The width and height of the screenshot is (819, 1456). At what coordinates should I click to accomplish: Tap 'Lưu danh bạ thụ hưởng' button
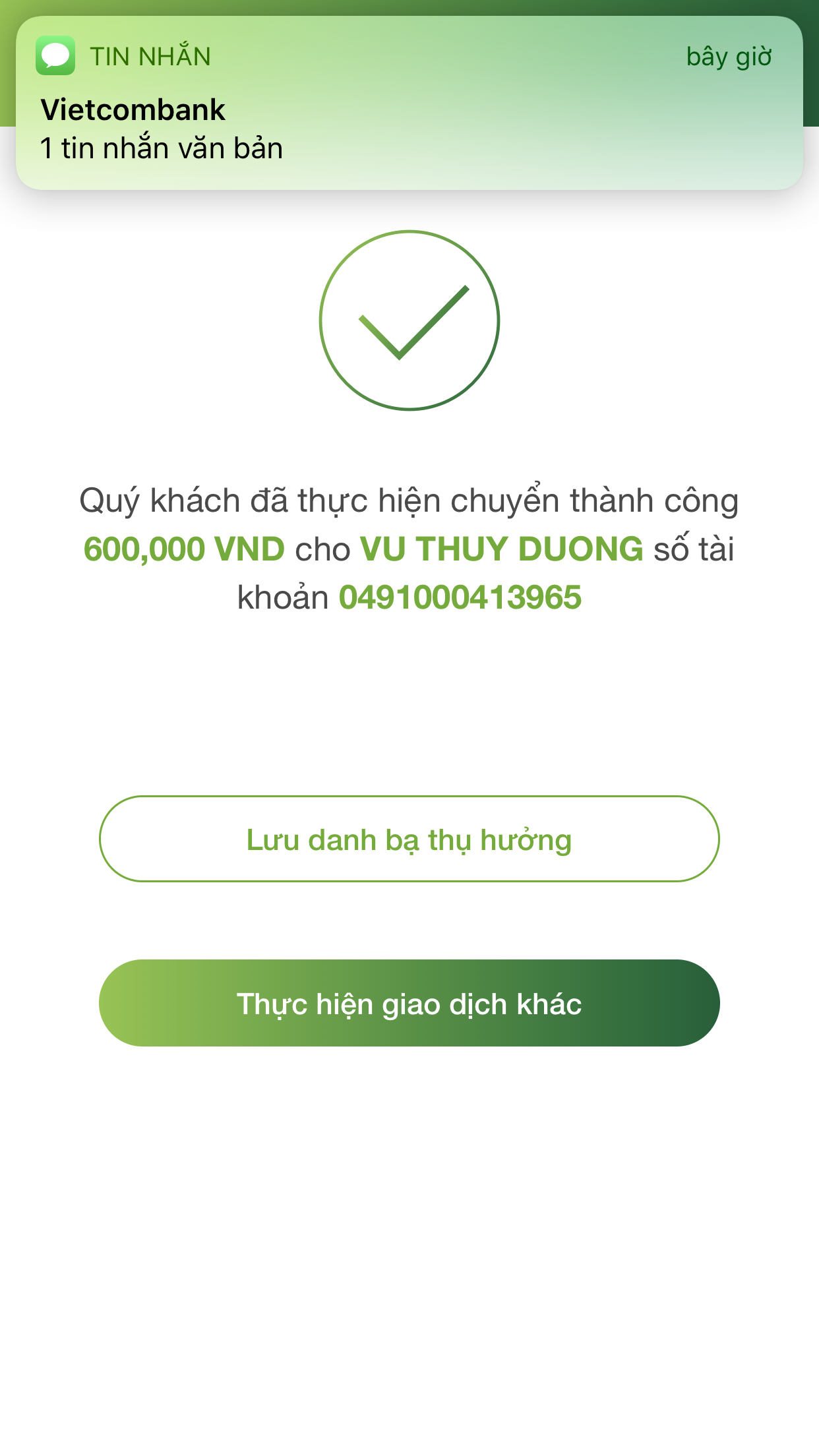click(x=409, y=839)
